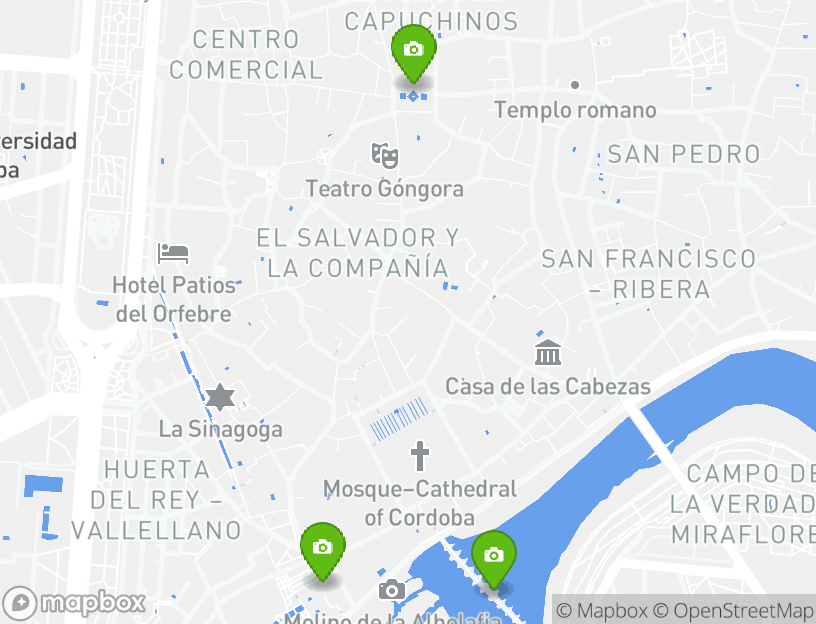The width and height of the screenshot is (816, 624).
Task: Open the Mapbox attribution link
Action: [602, 610]
